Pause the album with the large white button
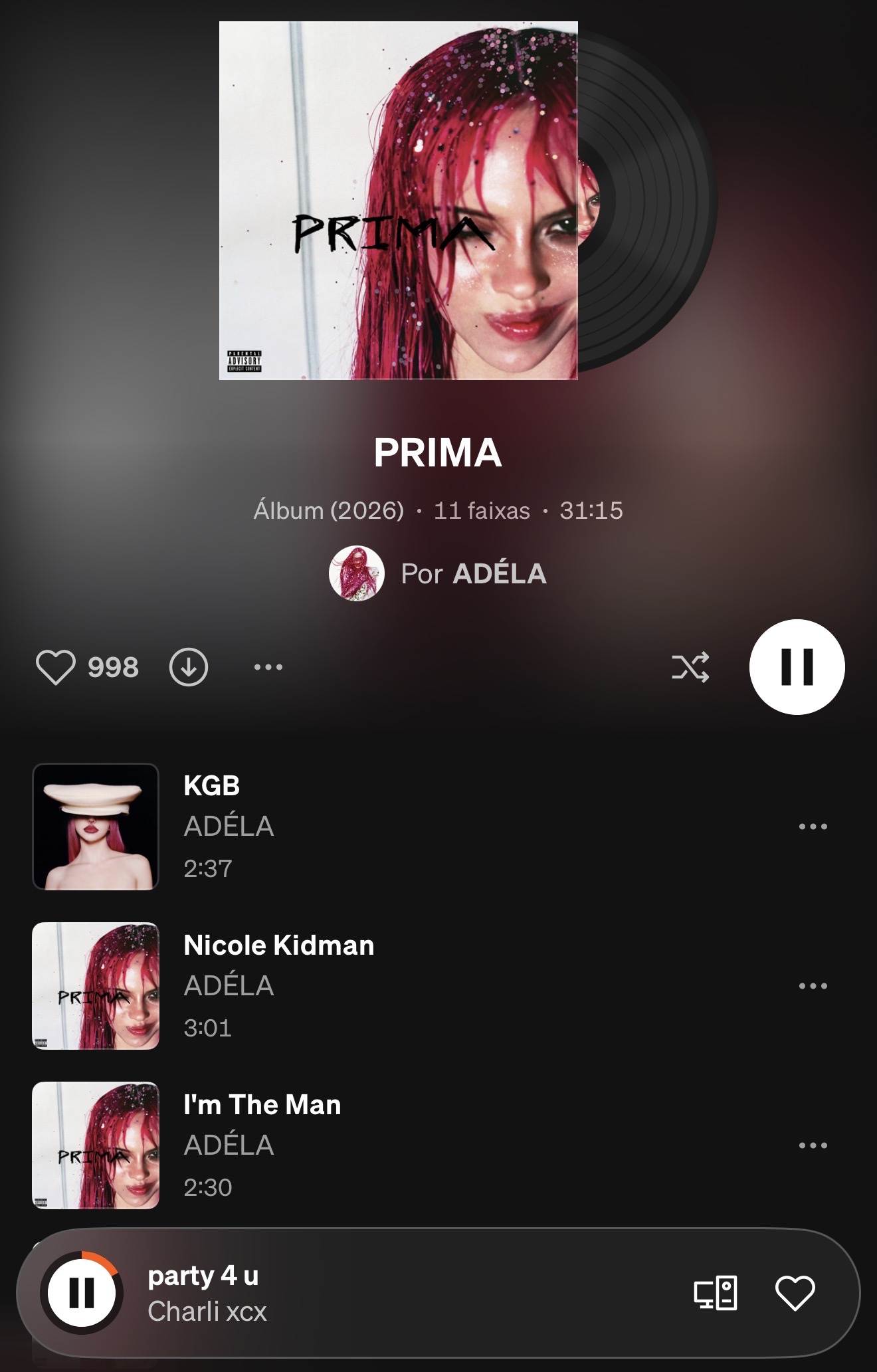The image size is (877, 1372). 797,667
